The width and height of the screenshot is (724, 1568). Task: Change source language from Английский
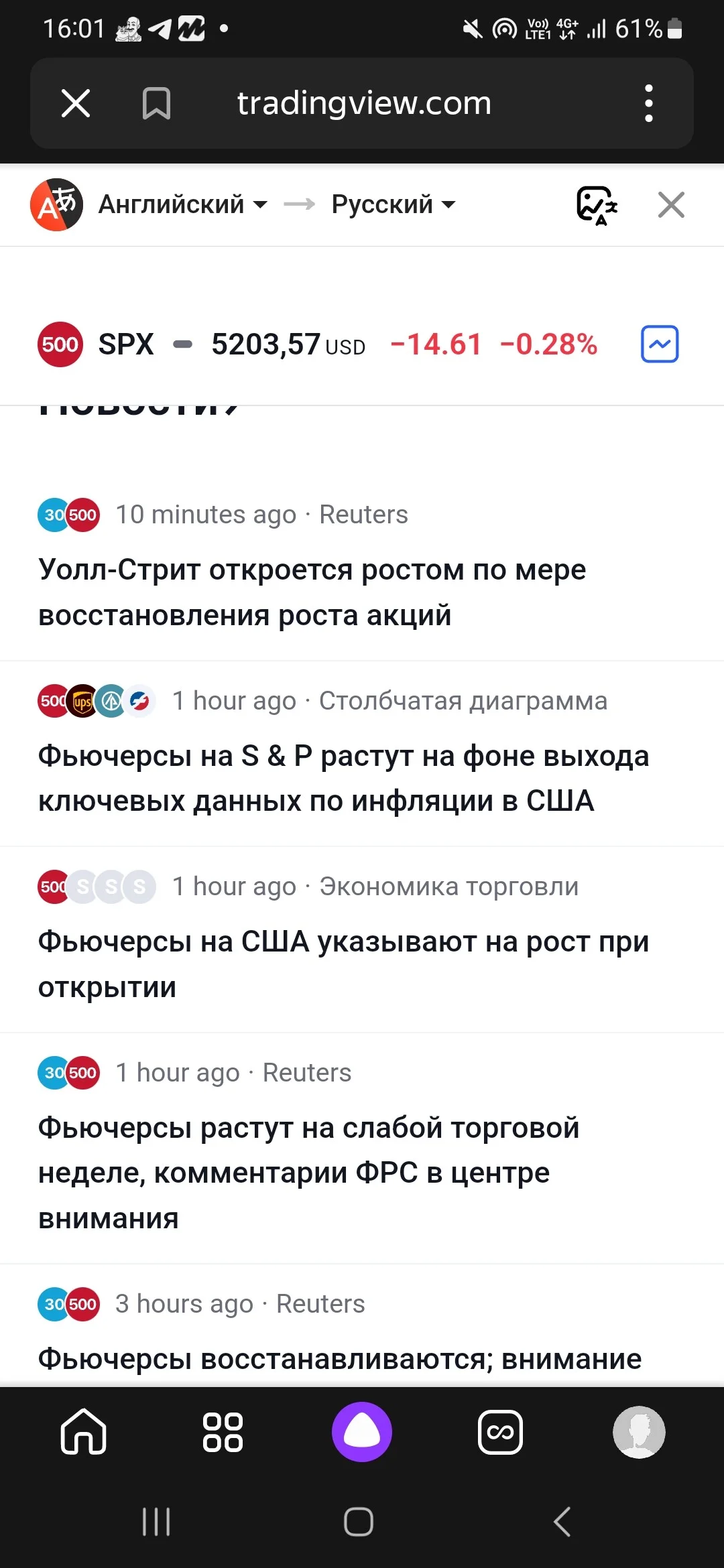[183, 204]
